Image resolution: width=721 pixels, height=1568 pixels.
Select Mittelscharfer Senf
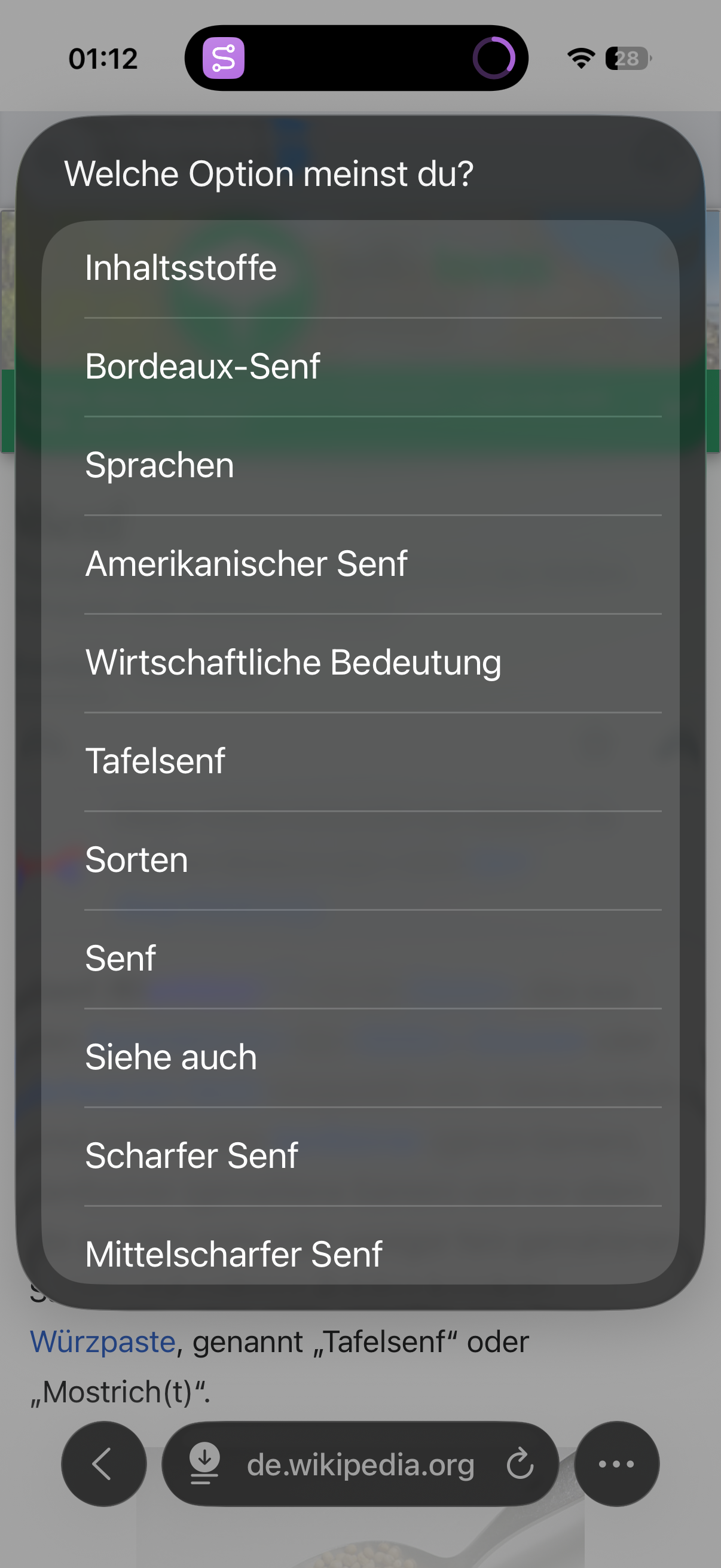360,1245
